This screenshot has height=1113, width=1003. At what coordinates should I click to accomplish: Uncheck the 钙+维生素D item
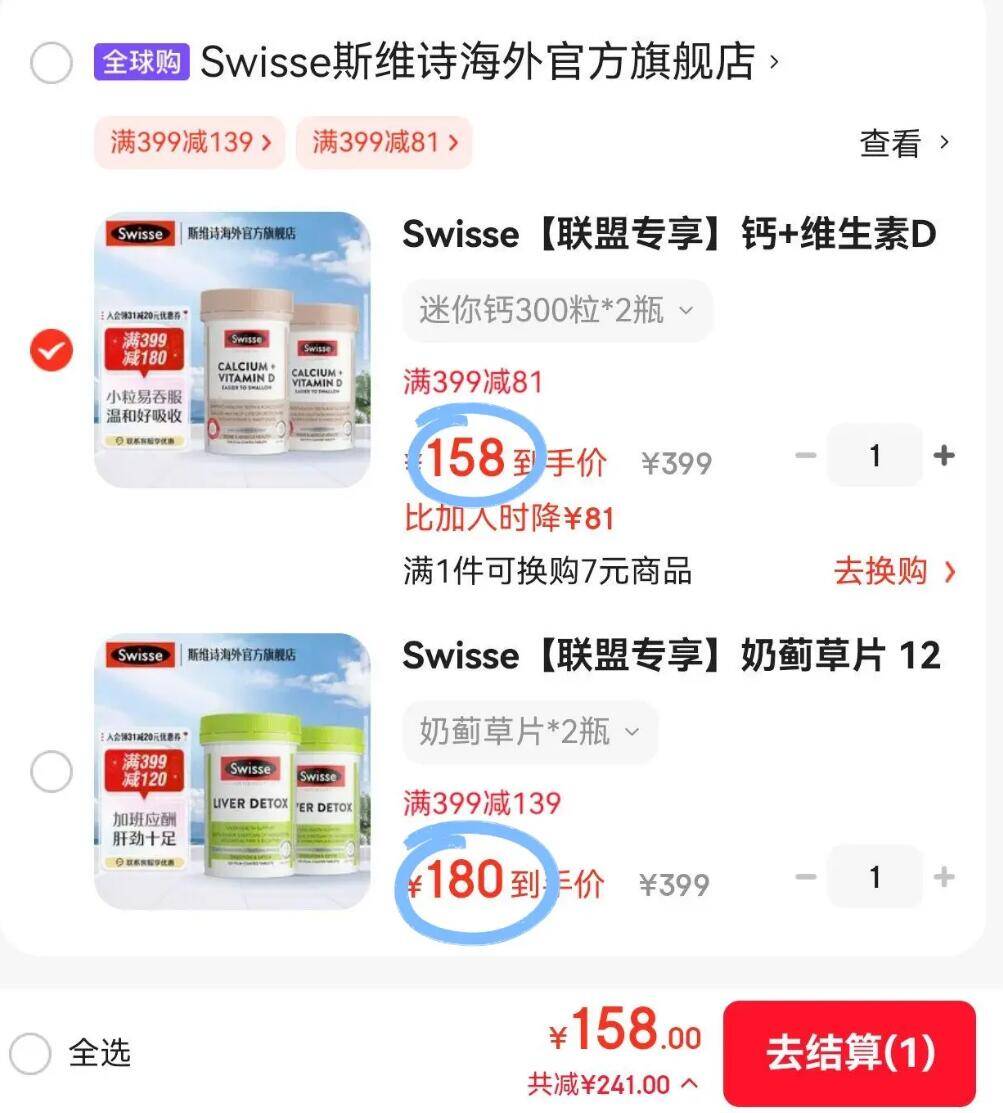51,351
